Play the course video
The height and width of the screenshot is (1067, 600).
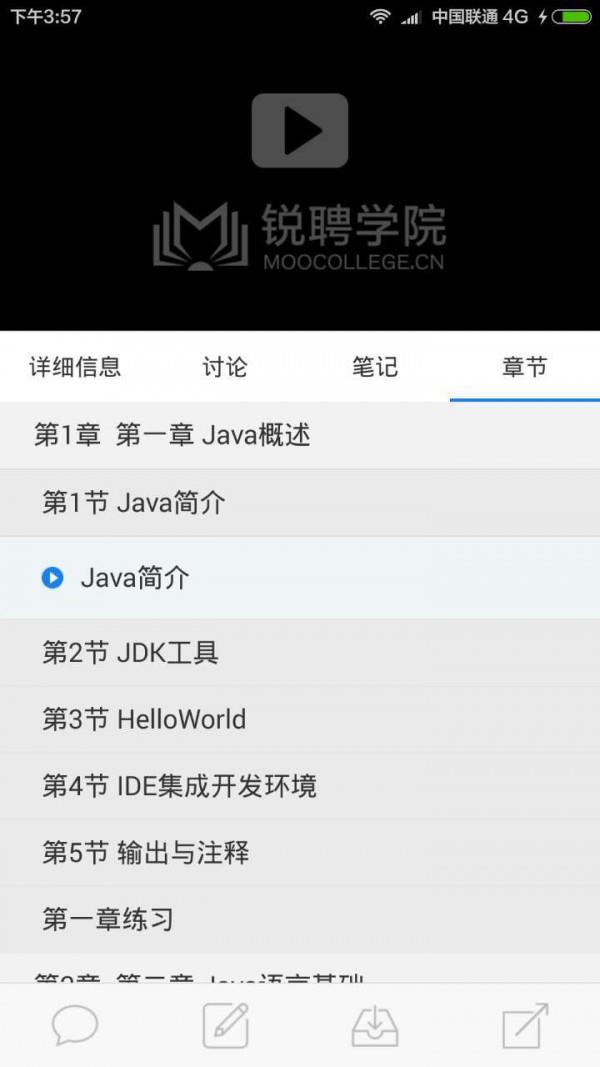[300, 130]
